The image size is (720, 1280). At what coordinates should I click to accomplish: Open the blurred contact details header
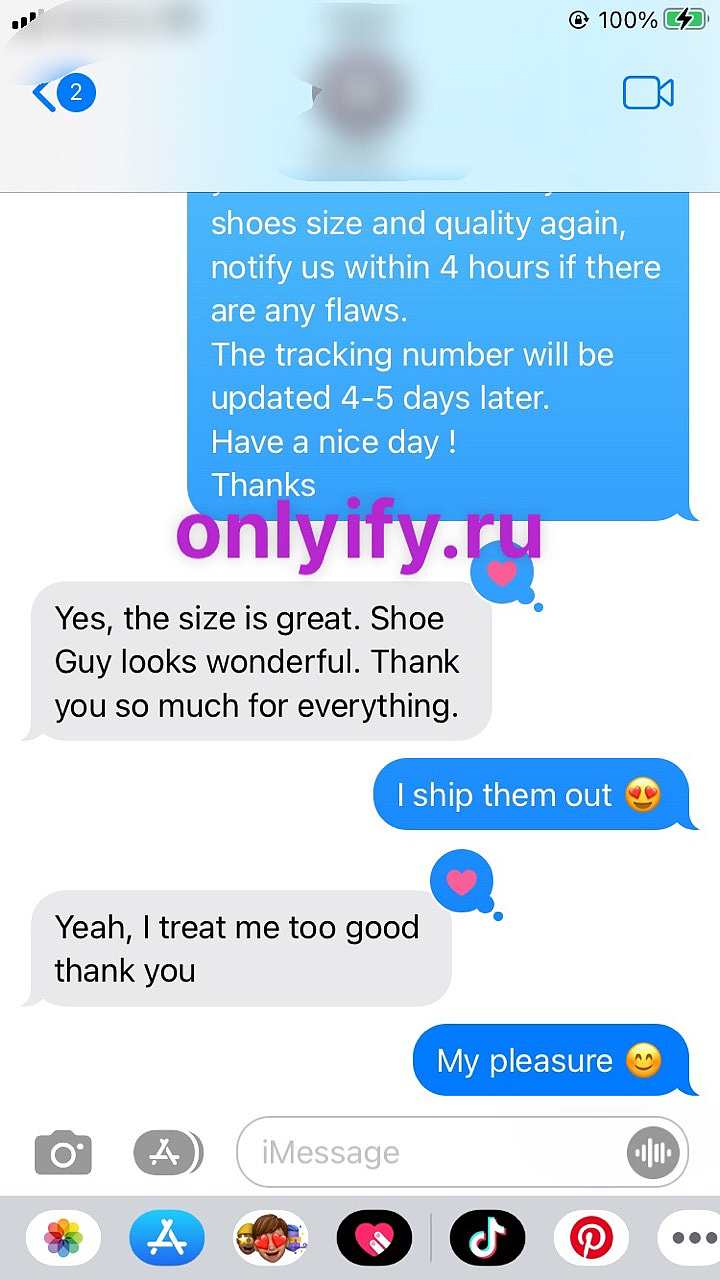click(x=362, y=95)
